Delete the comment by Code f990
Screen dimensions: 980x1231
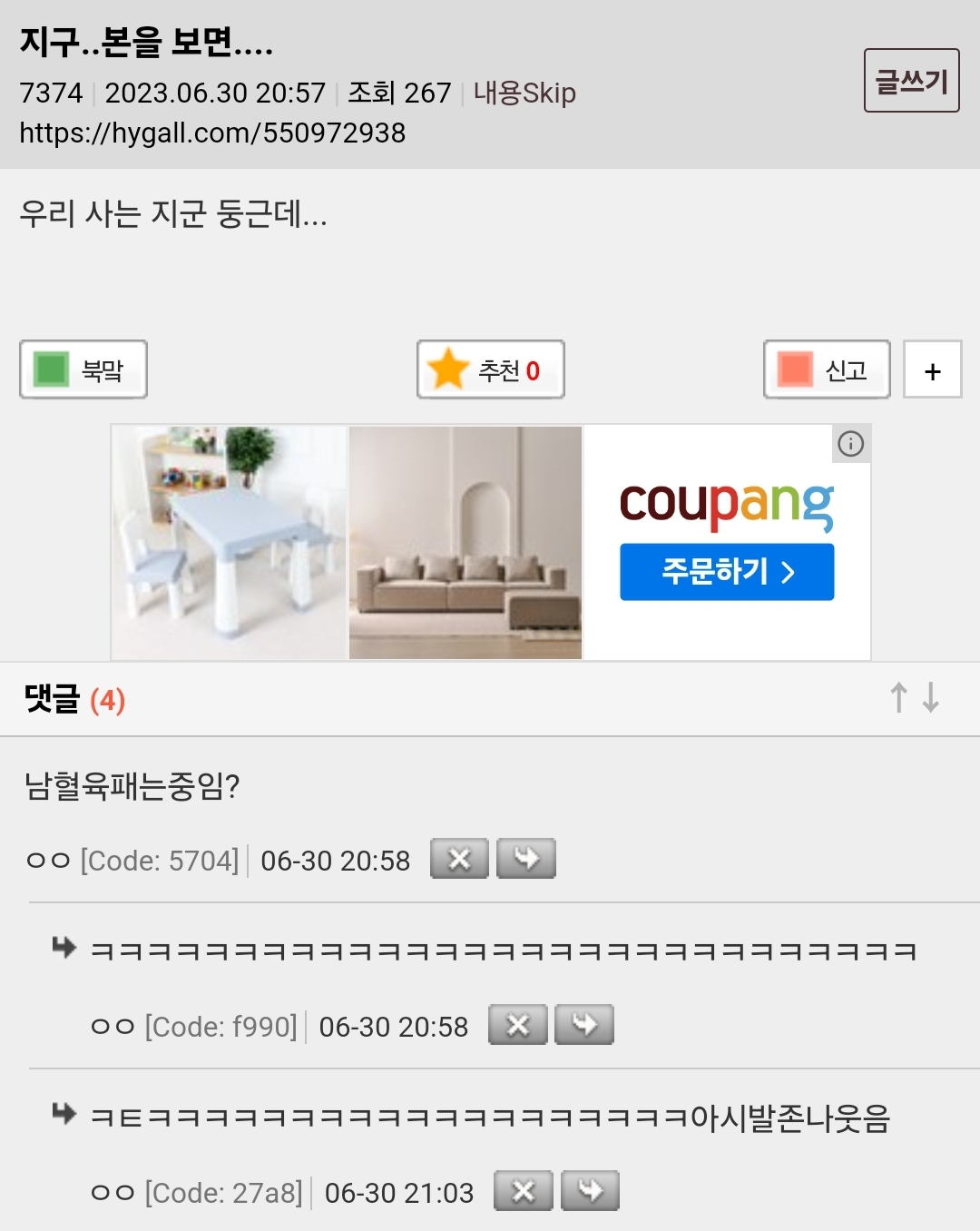click(x=517, y=1025)
